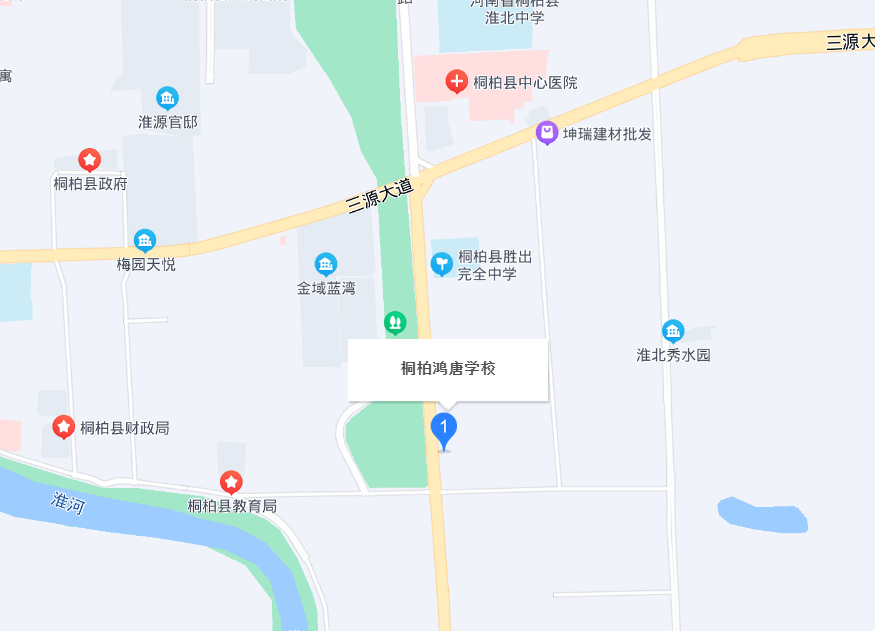Open the 梅园天悦 residence marker
This screenshot has height=631, width=875.
(145, 241)
